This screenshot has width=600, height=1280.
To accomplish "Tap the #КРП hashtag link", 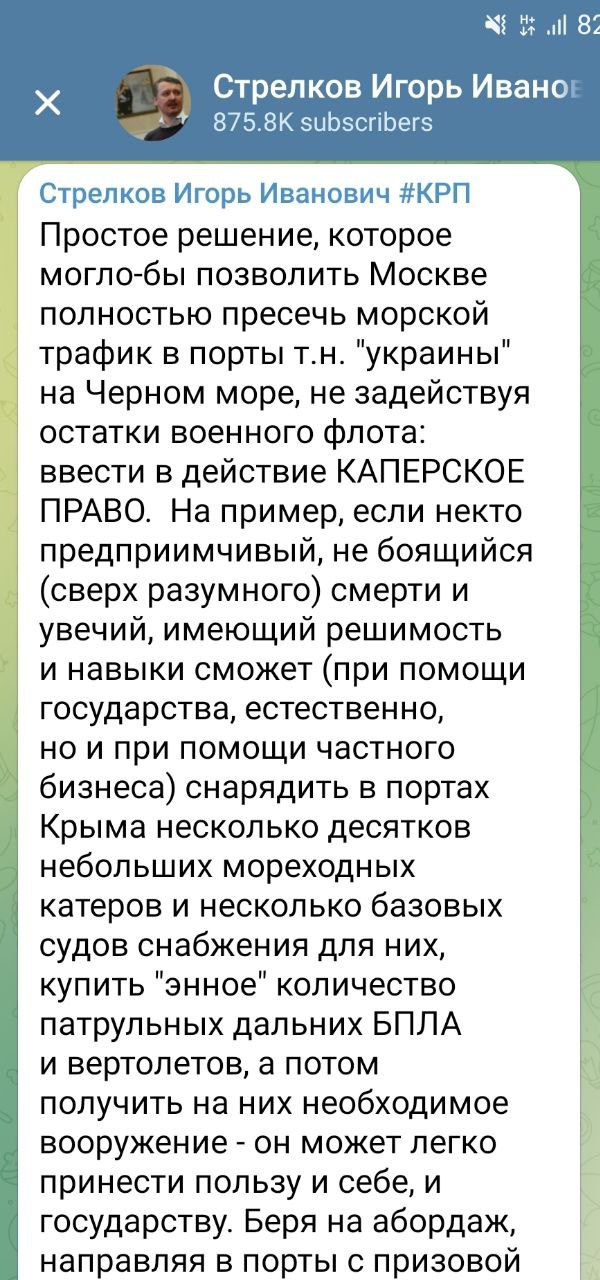I will point(435,193).
